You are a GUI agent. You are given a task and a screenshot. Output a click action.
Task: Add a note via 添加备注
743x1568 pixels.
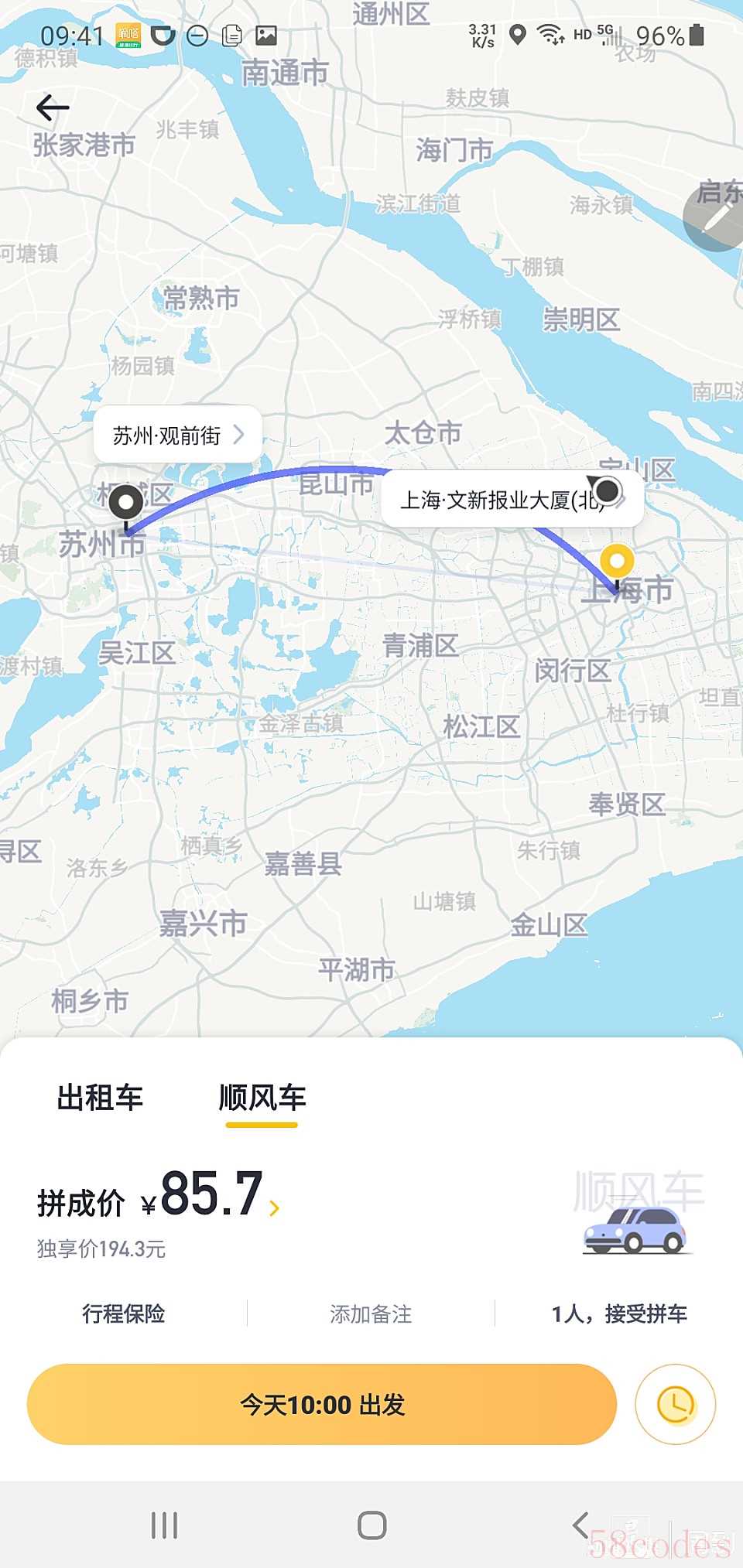pyautogui.click(x=371, y=1313)
